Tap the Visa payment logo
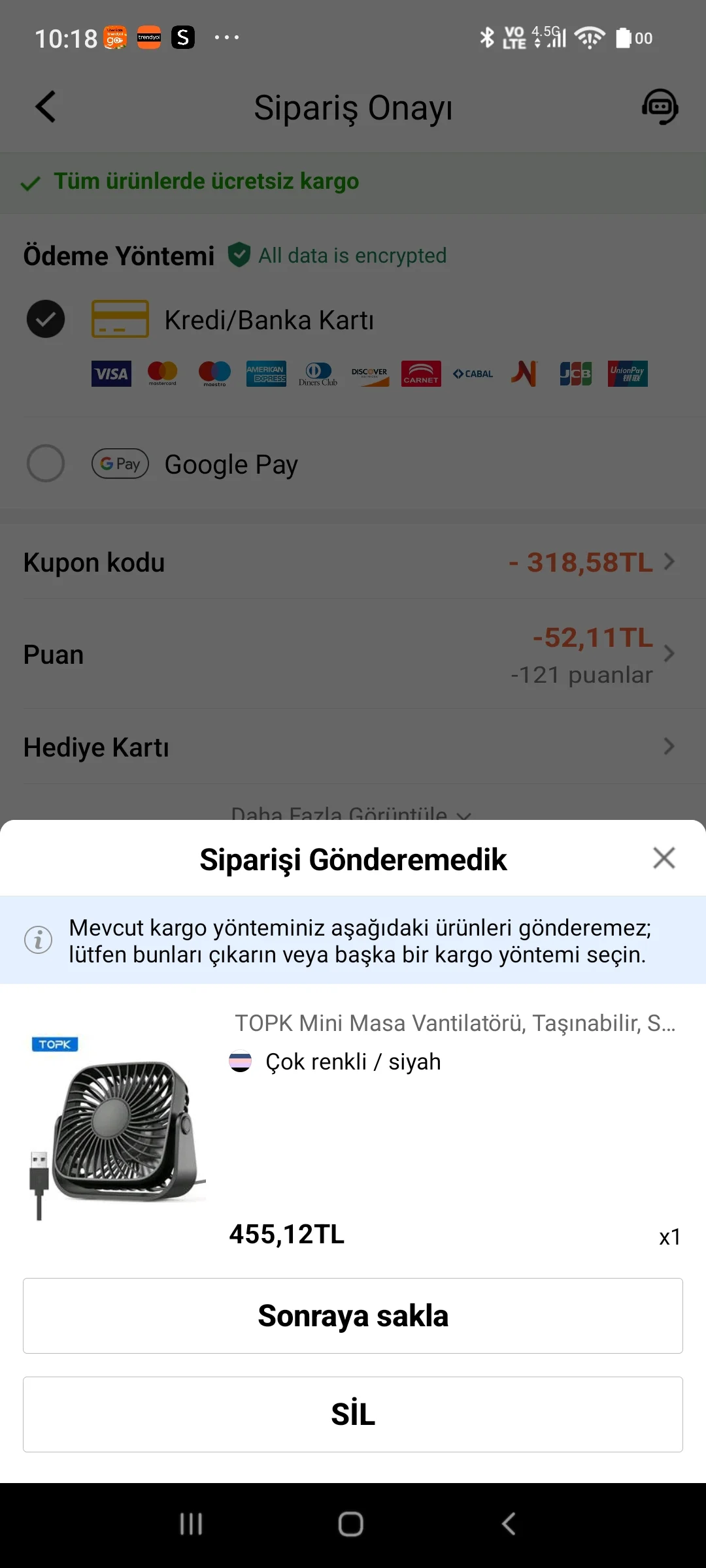The image size is (706, 1568). 111,374
